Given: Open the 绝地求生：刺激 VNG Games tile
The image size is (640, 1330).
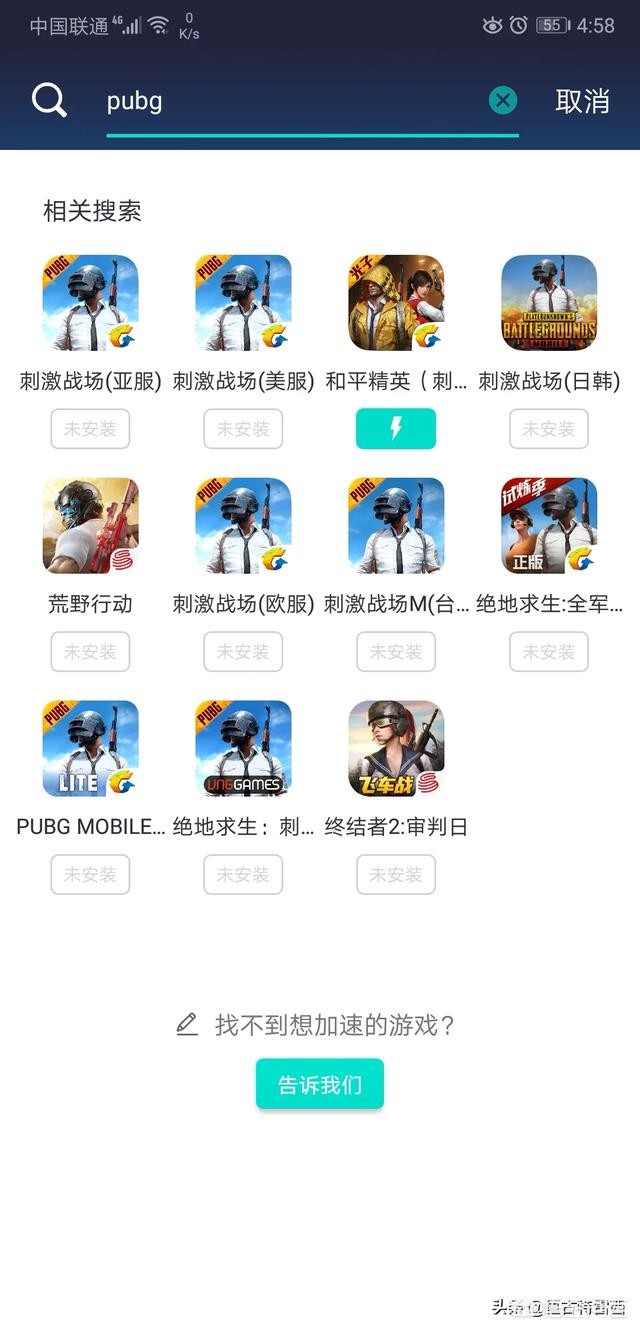Looking at the screenshot, I should pos(243,749).
